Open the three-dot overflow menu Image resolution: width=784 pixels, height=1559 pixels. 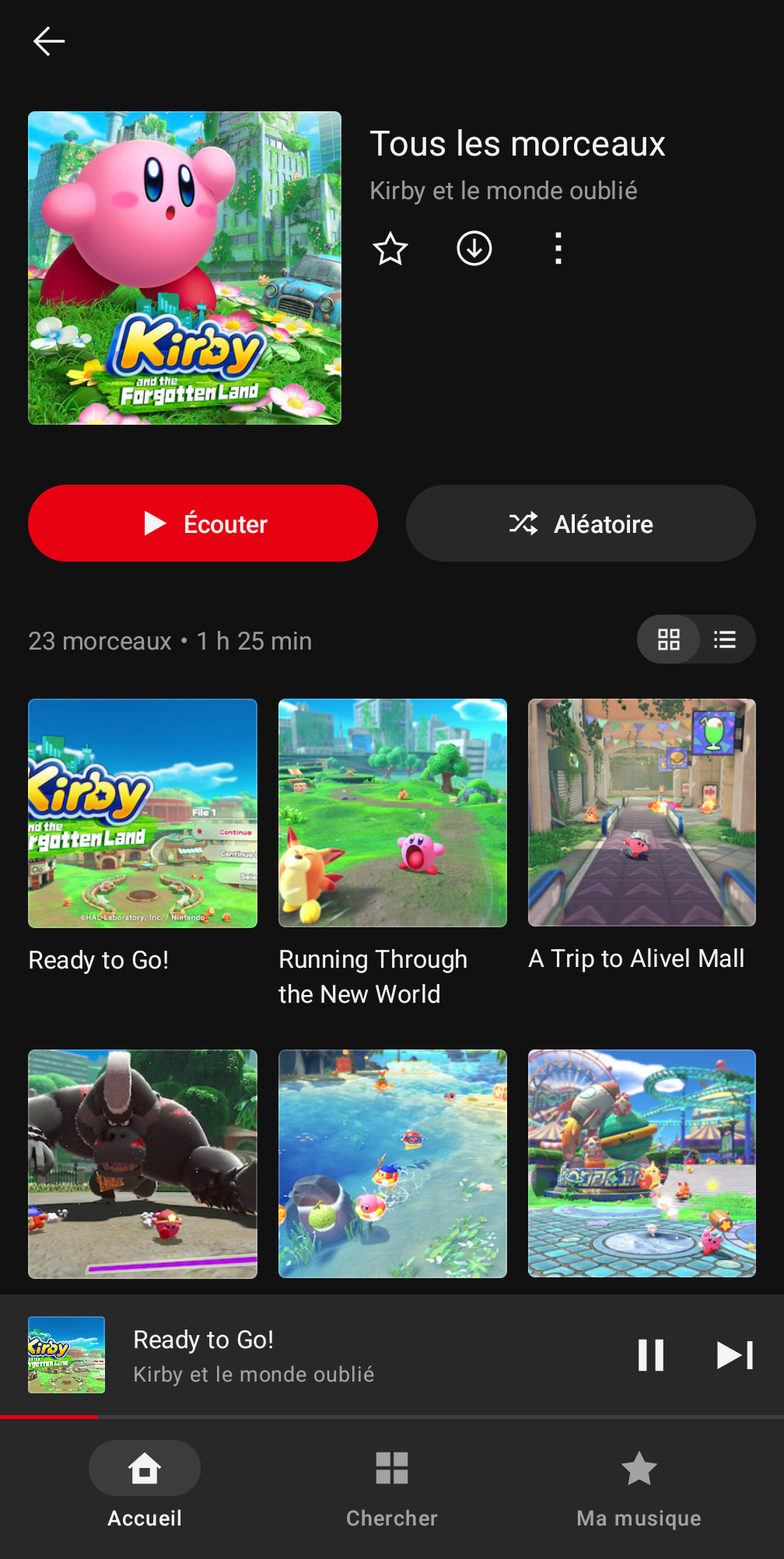(558, 249)
